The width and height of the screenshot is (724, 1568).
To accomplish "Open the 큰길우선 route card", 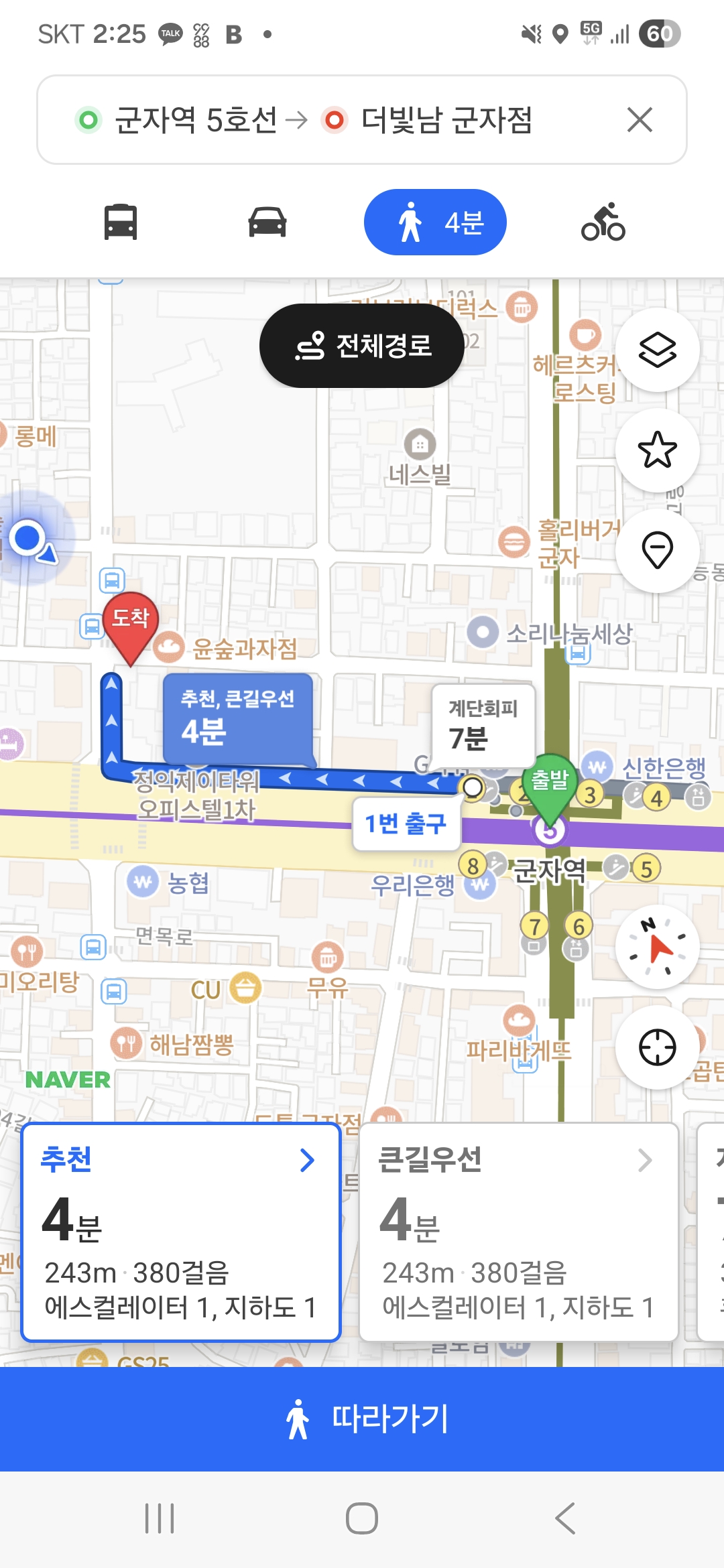I will tap(519, 1232).
